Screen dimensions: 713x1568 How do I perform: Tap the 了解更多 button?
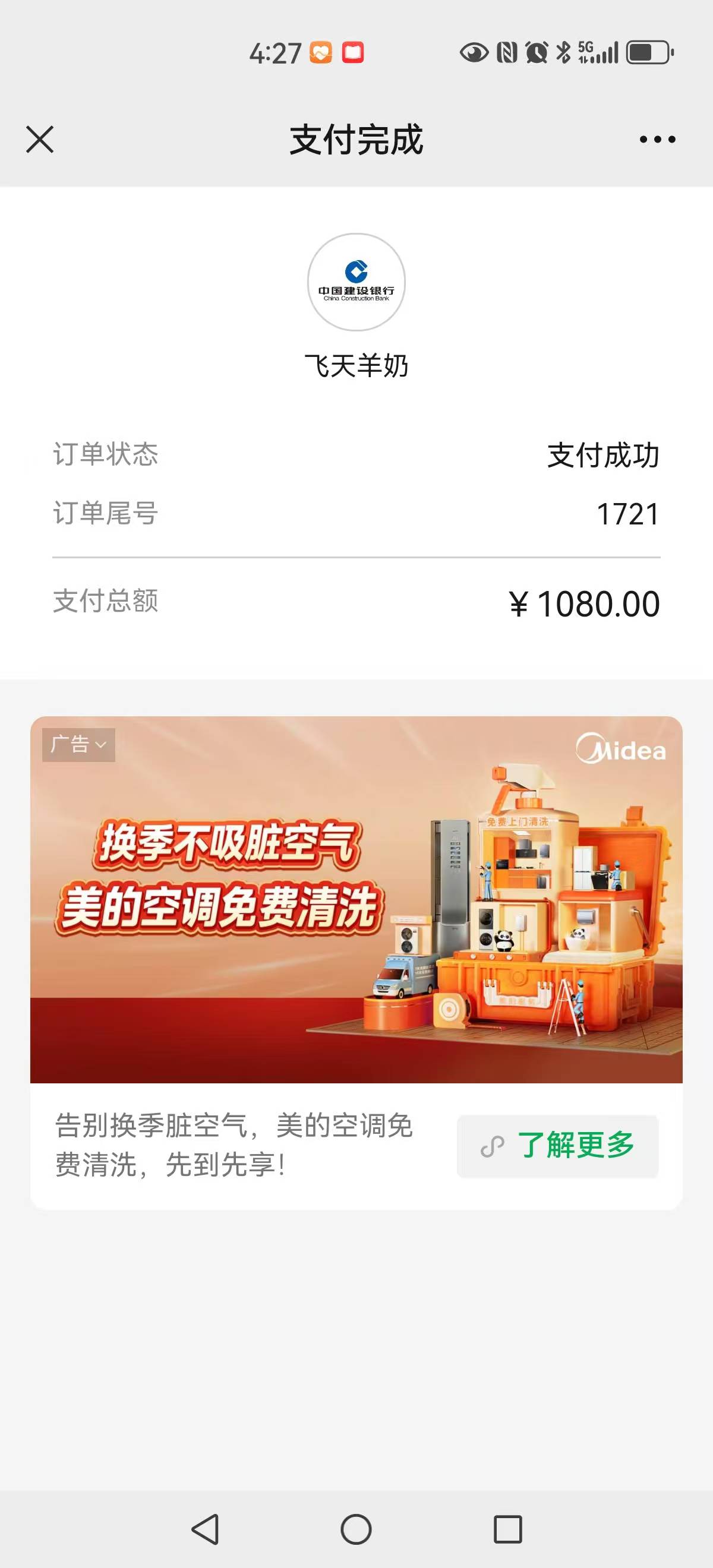(x=557, y=1146)
